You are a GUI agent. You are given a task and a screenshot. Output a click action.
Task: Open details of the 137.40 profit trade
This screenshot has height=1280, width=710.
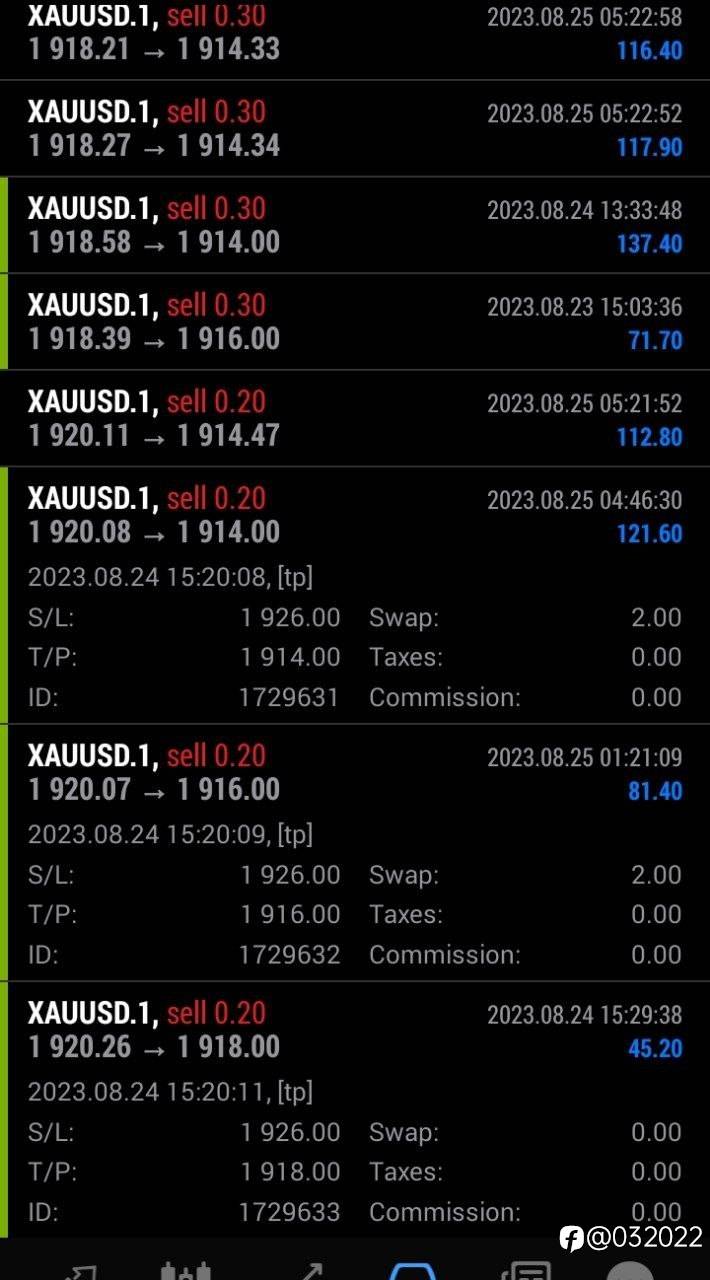pyautogui.click(x=355, y=226)
